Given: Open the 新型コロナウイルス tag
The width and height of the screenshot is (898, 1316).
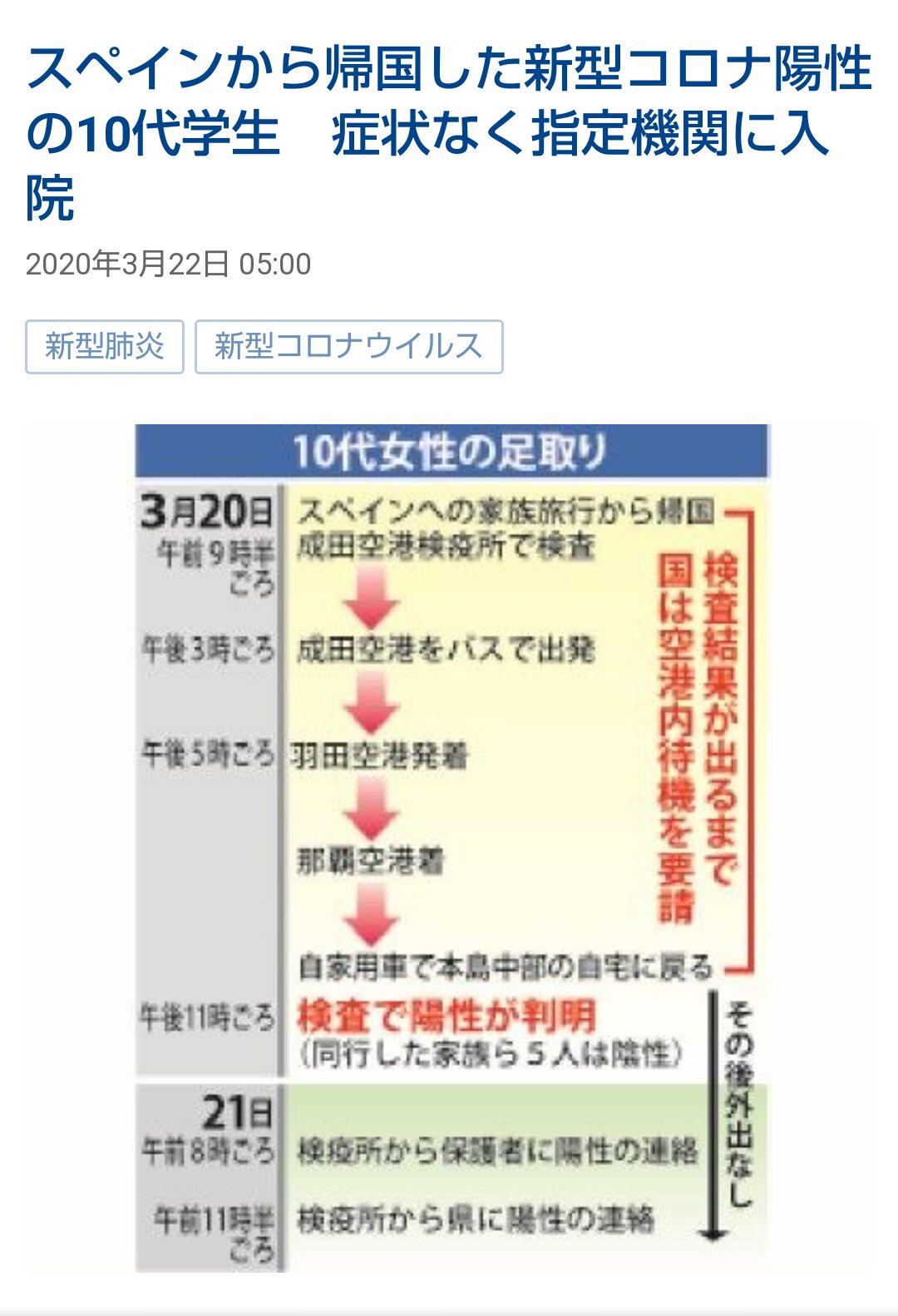Looking at the screenshot, I should (x=348, y=346).
